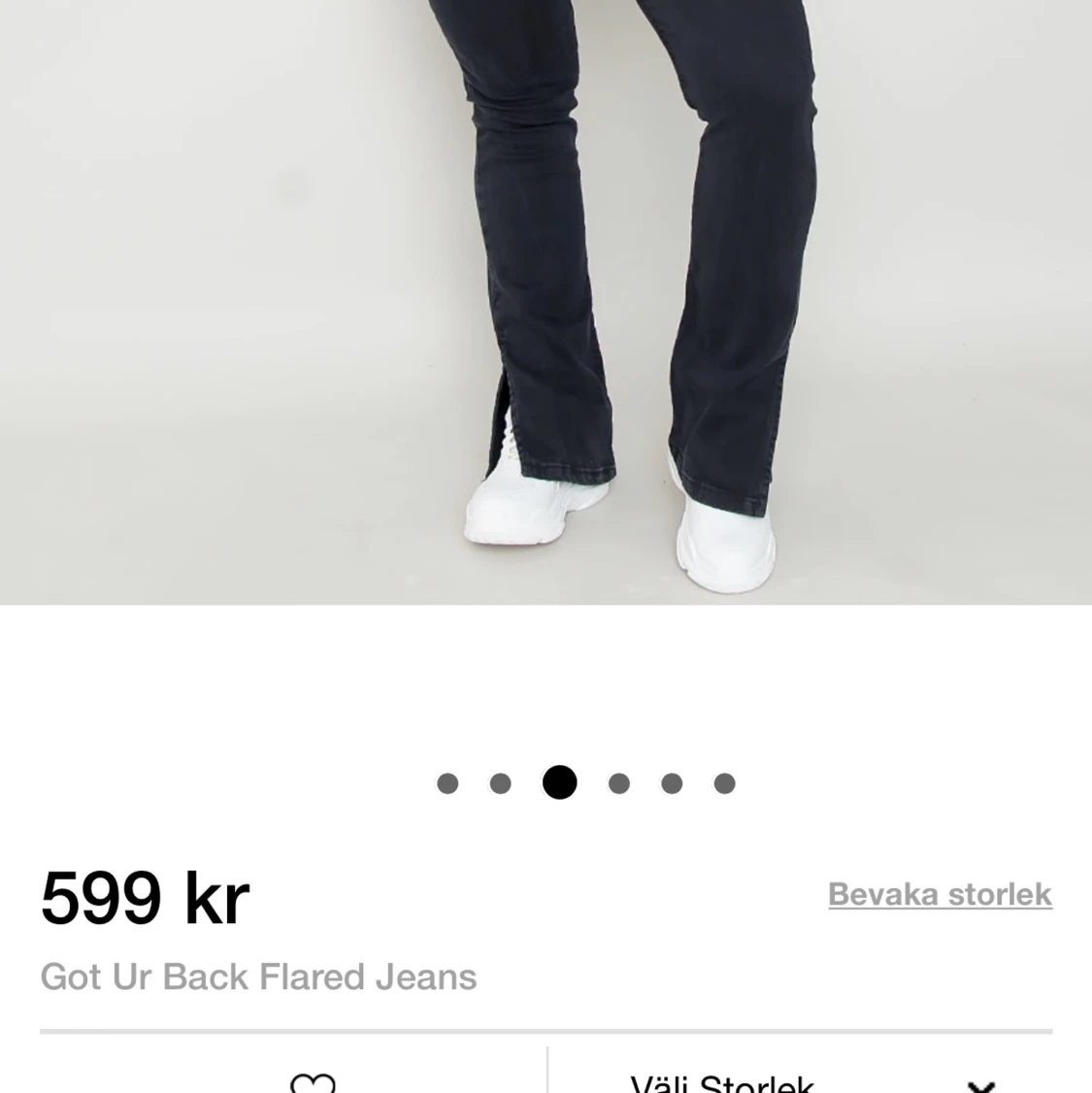This screenshot has width=1092, height=1093.
Task: Click the filled carousel position indicator
Action: [560, 782]
